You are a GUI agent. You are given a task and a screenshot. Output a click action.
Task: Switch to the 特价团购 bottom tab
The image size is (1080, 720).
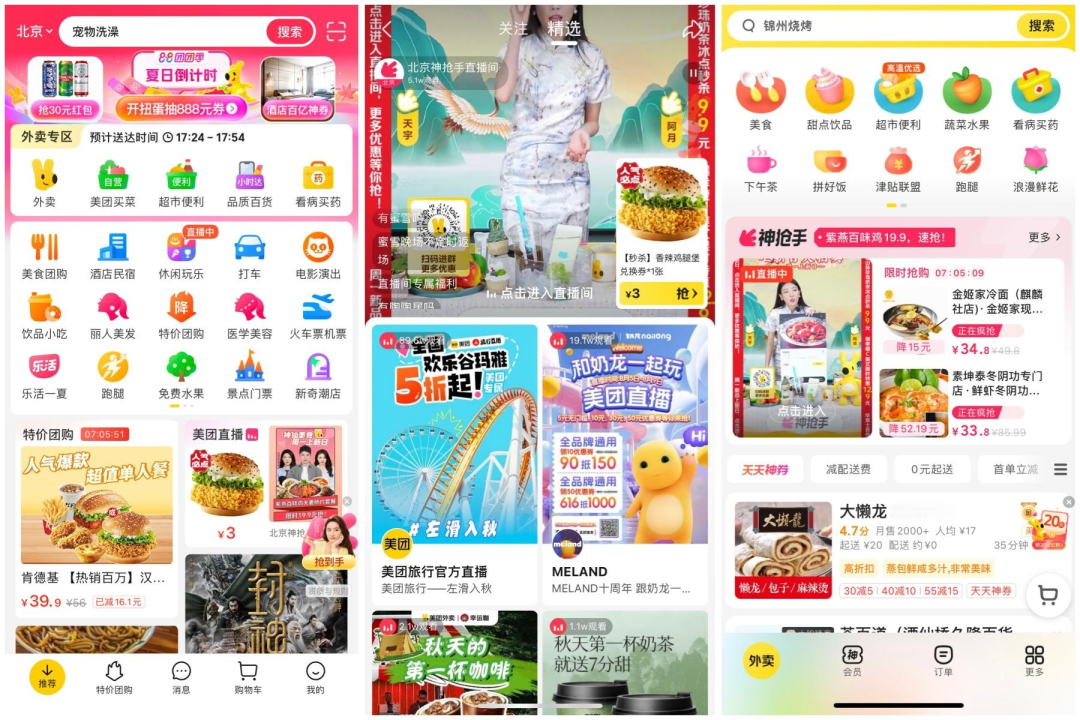(114, 677)
